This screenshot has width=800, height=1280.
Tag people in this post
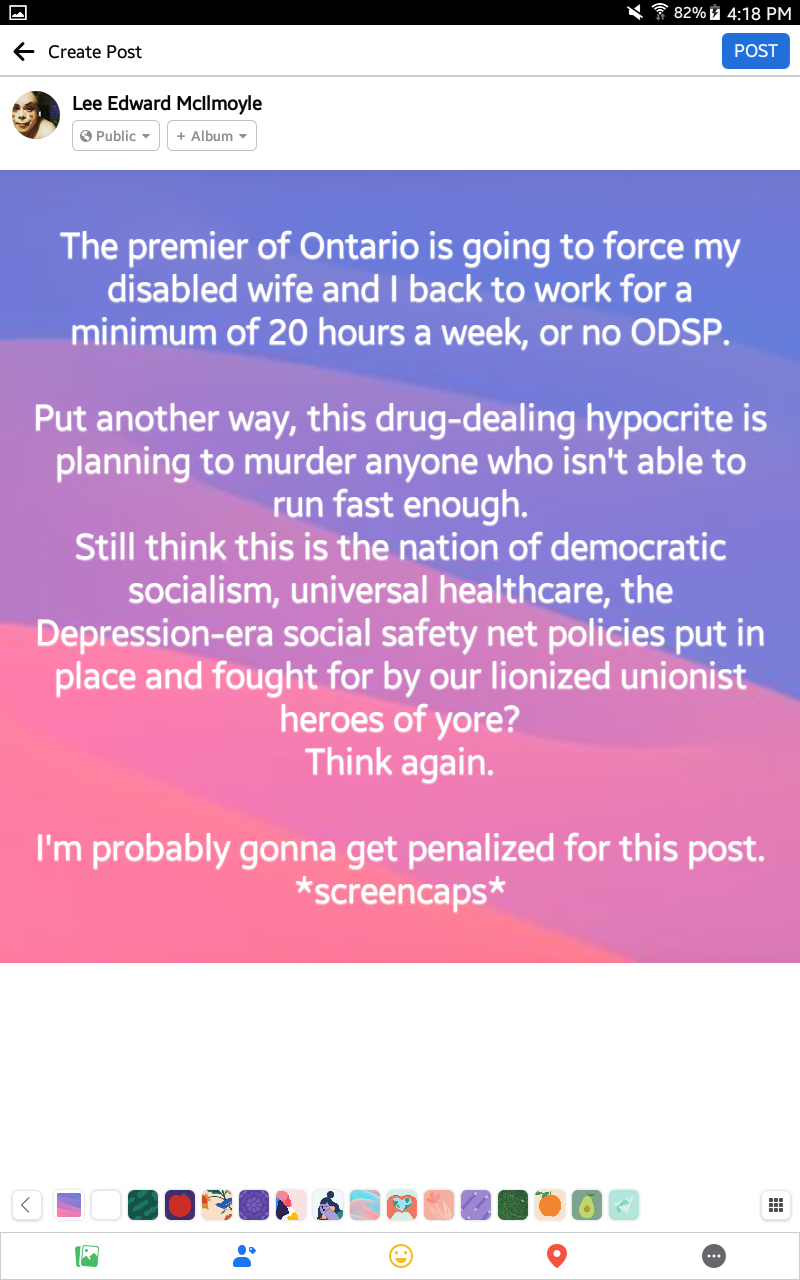244,1256
